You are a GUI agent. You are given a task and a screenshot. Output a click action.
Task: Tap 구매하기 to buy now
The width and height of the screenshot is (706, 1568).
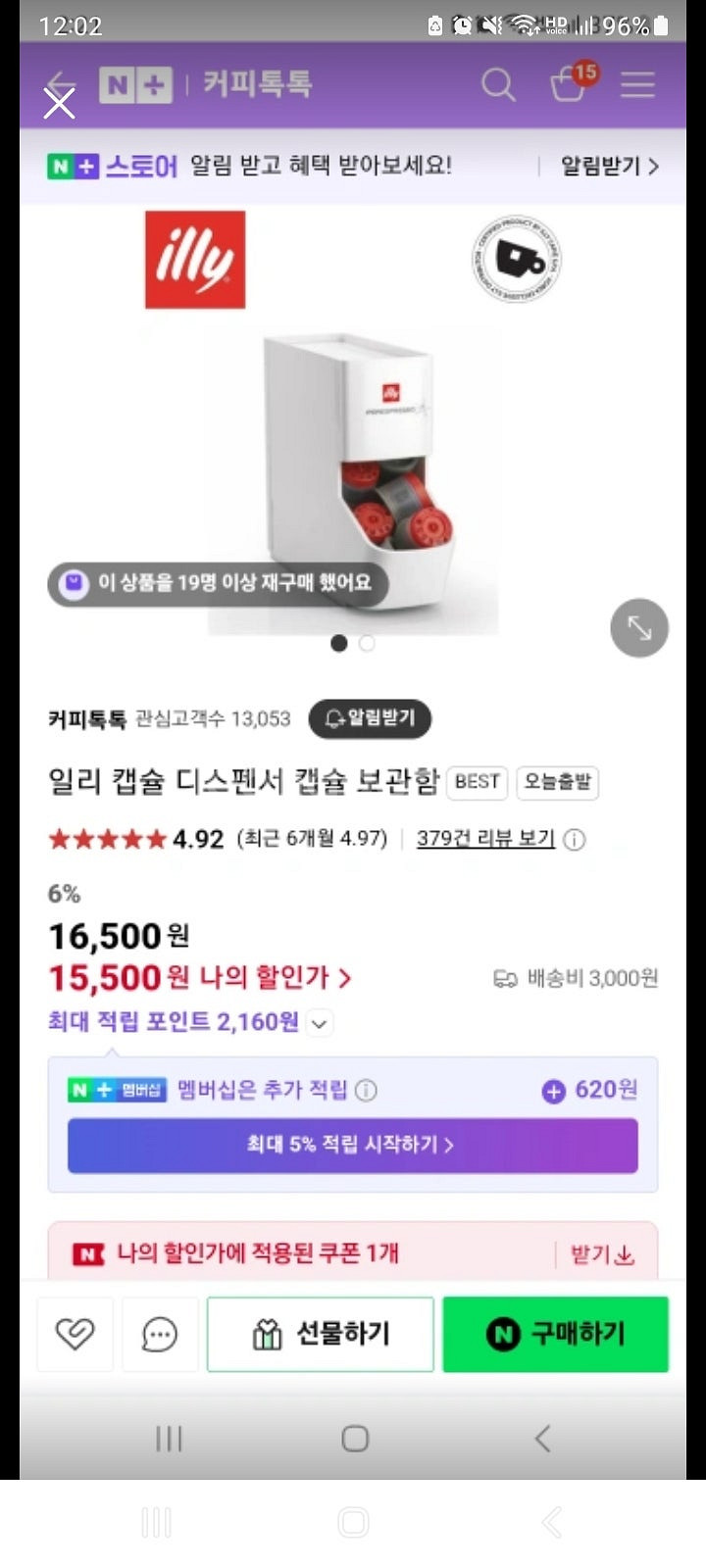tap(555, 1333)
